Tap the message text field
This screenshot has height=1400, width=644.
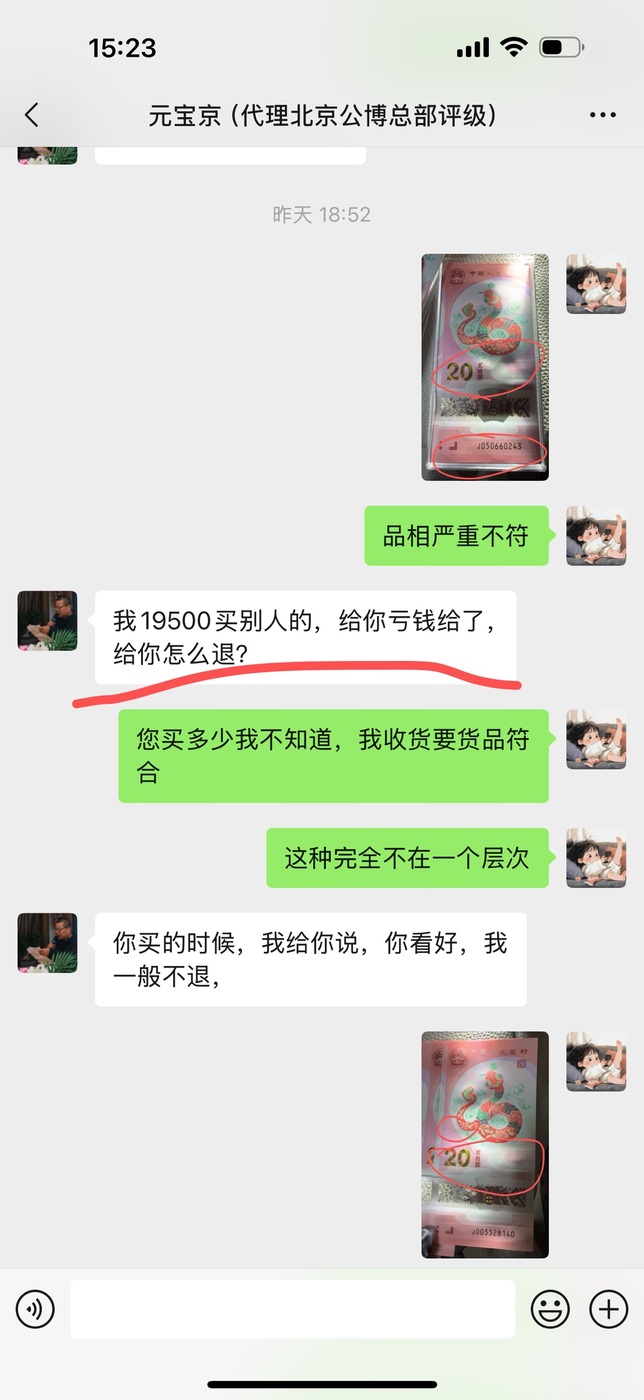(x=292, y=1308)
